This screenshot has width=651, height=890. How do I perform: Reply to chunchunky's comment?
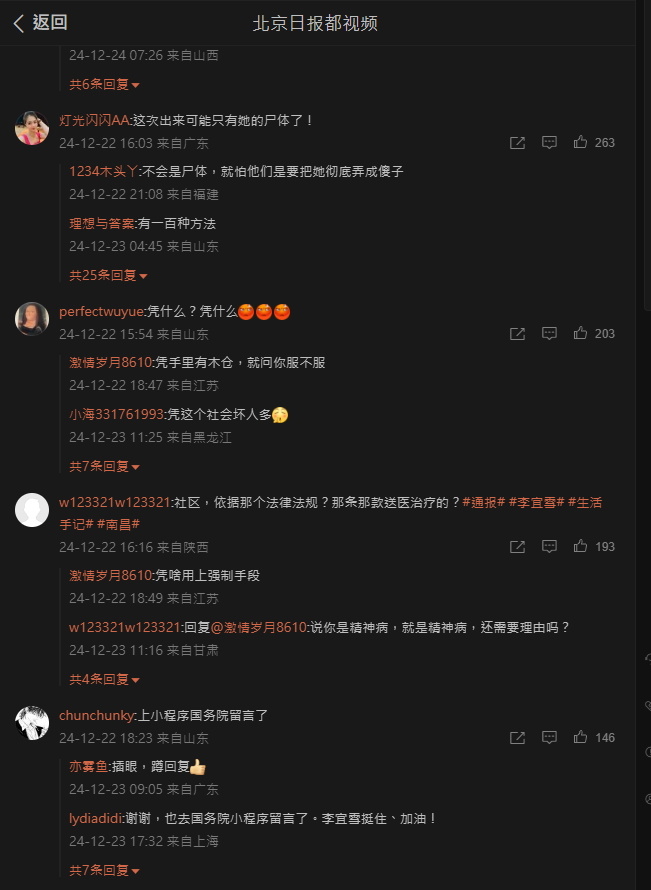(549, 738)
